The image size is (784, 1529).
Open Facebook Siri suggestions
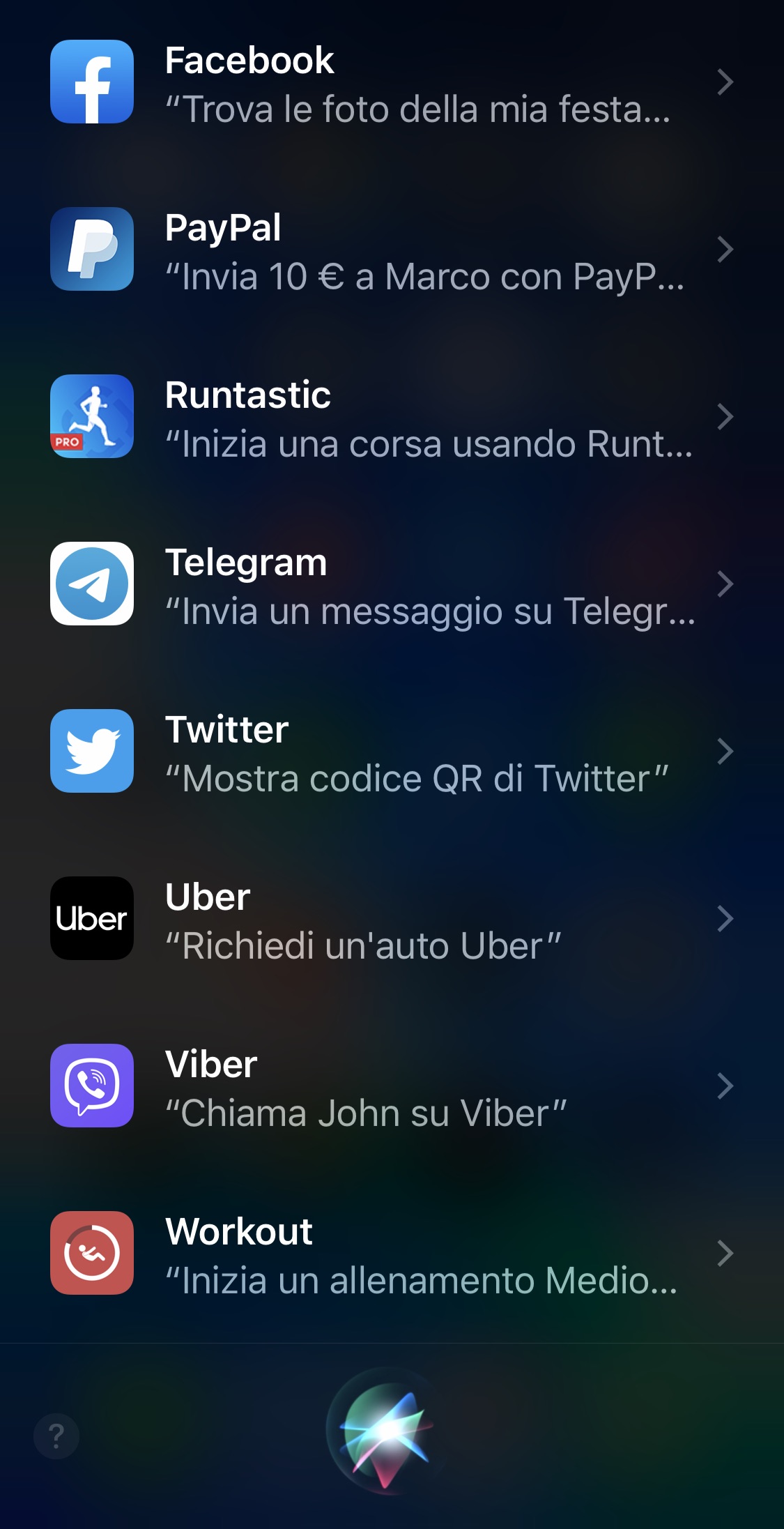pos(392,82)
